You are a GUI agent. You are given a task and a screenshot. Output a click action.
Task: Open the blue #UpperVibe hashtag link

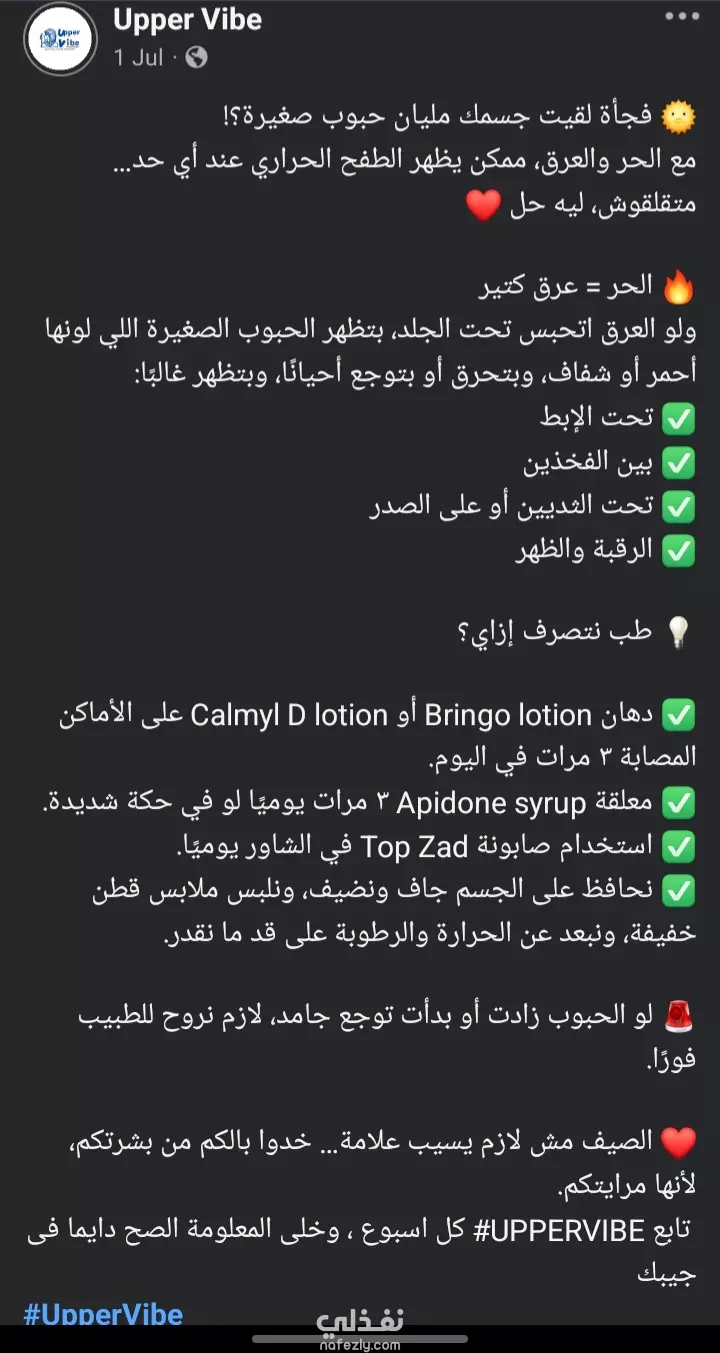(x=103, y=1313)
